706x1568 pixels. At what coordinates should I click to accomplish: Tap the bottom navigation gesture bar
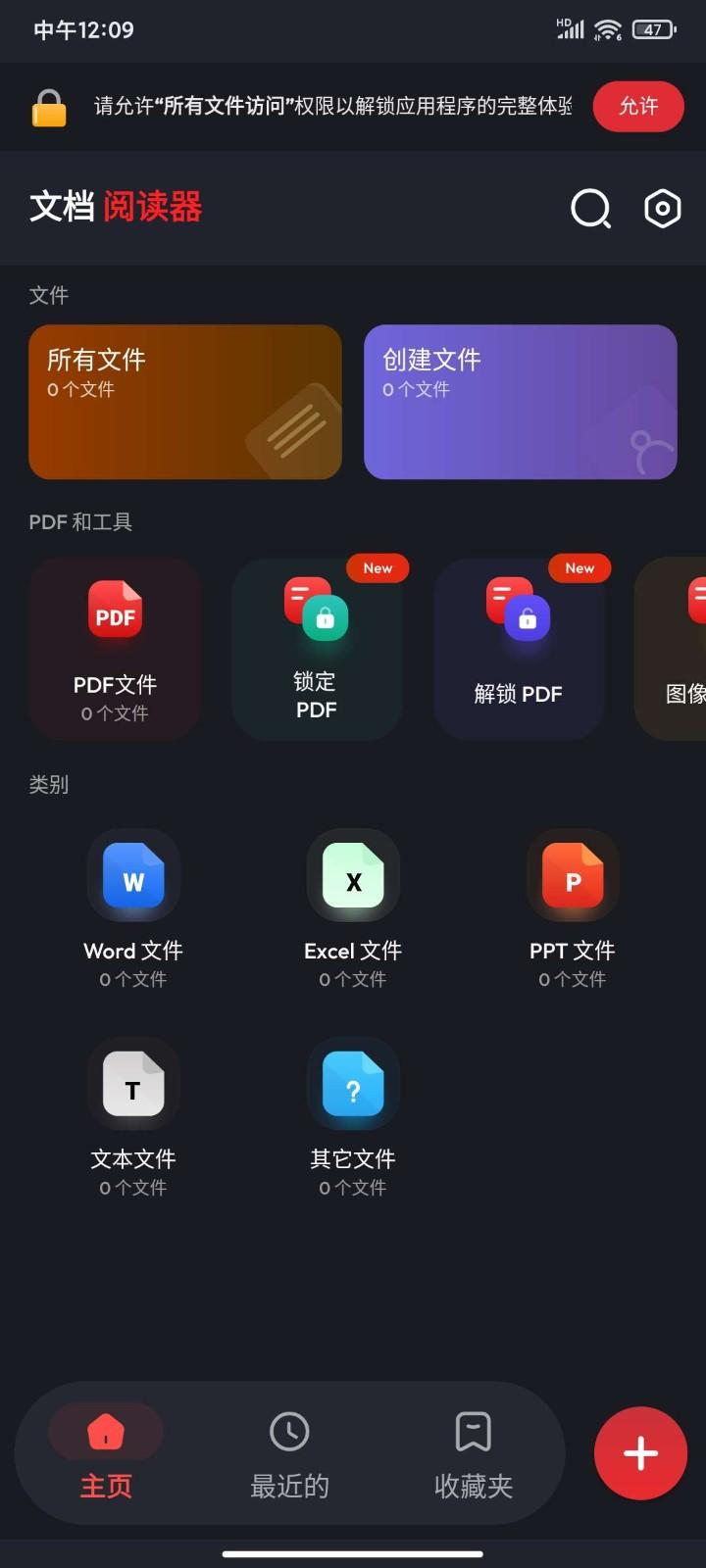tap(353, 1553)
